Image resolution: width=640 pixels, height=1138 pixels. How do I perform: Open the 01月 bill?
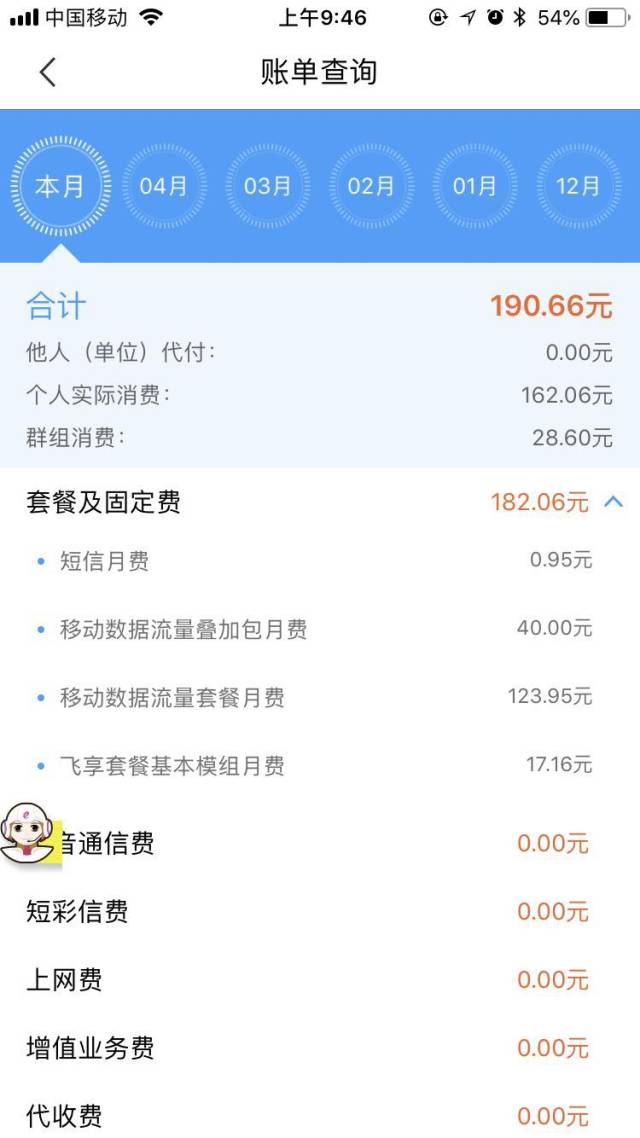click(475, 186)
